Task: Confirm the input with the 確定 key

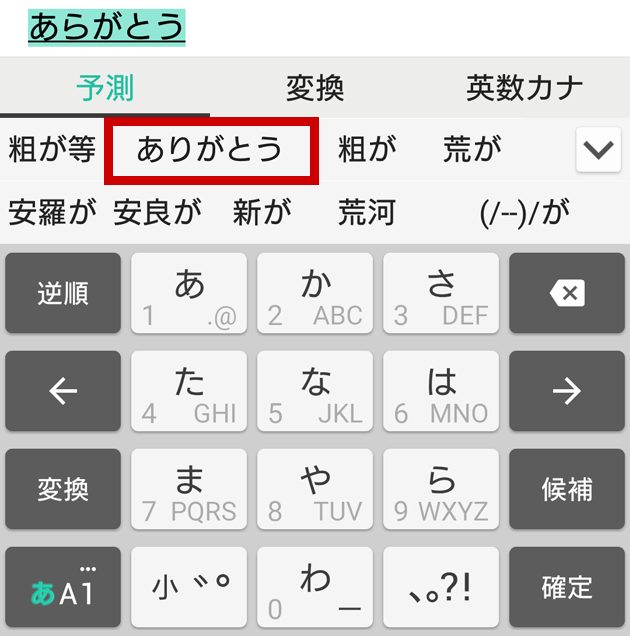Action: click(567, 587)
